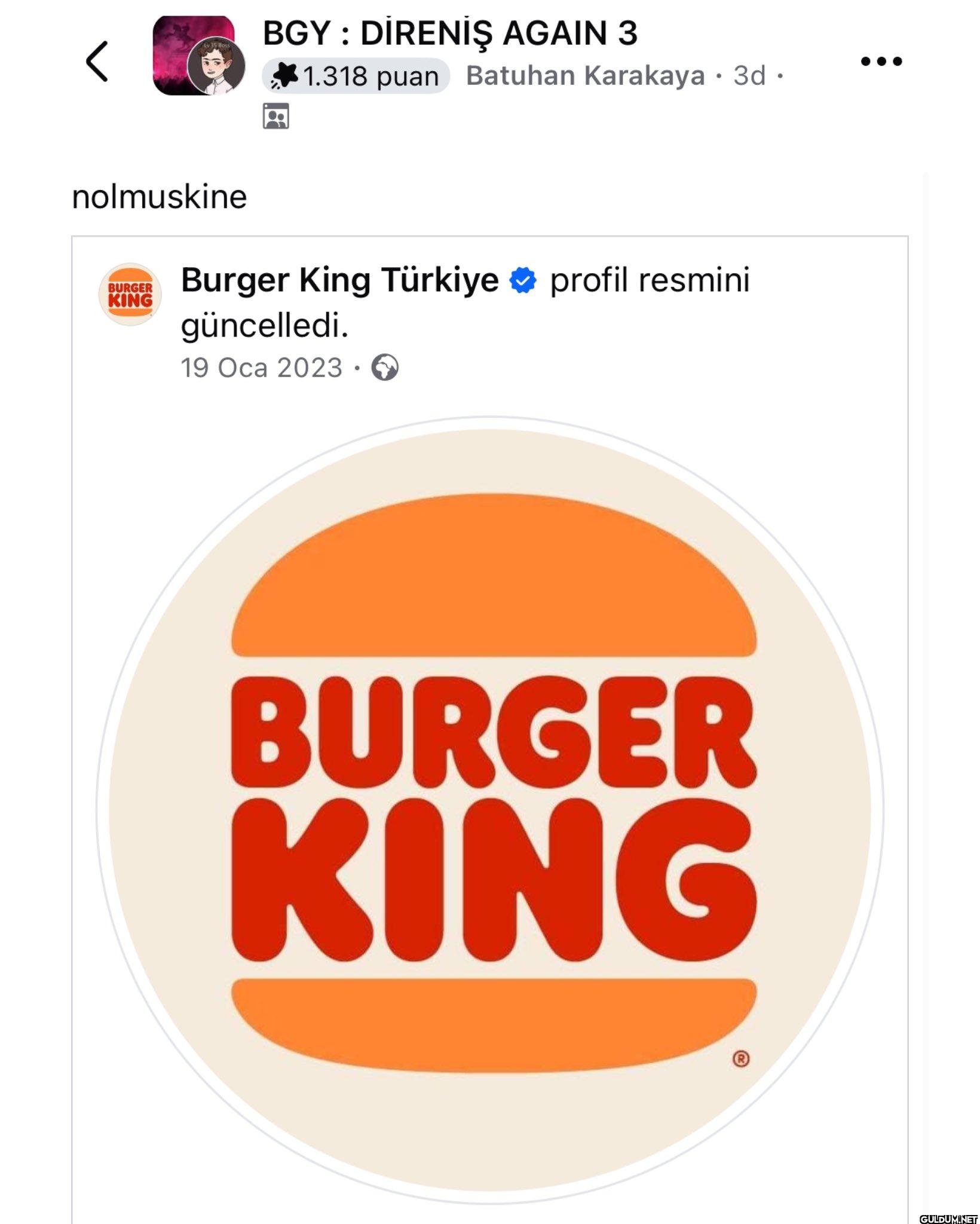The image size is (980, 1224).
Task: View Batuhan Karakaya's profile
Action: (585, 76)
